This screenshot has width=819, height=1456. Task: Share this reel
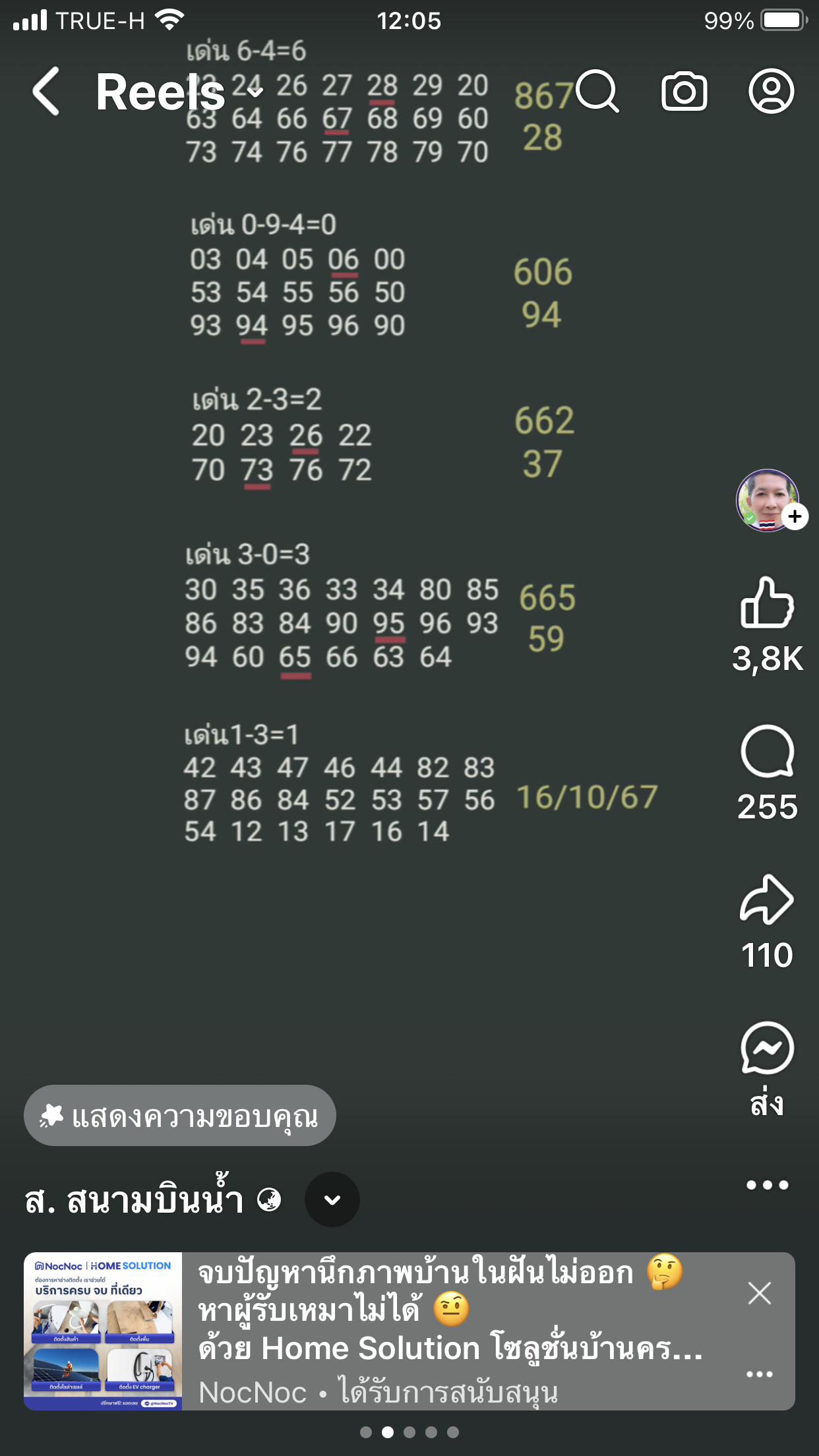(767, 899)
